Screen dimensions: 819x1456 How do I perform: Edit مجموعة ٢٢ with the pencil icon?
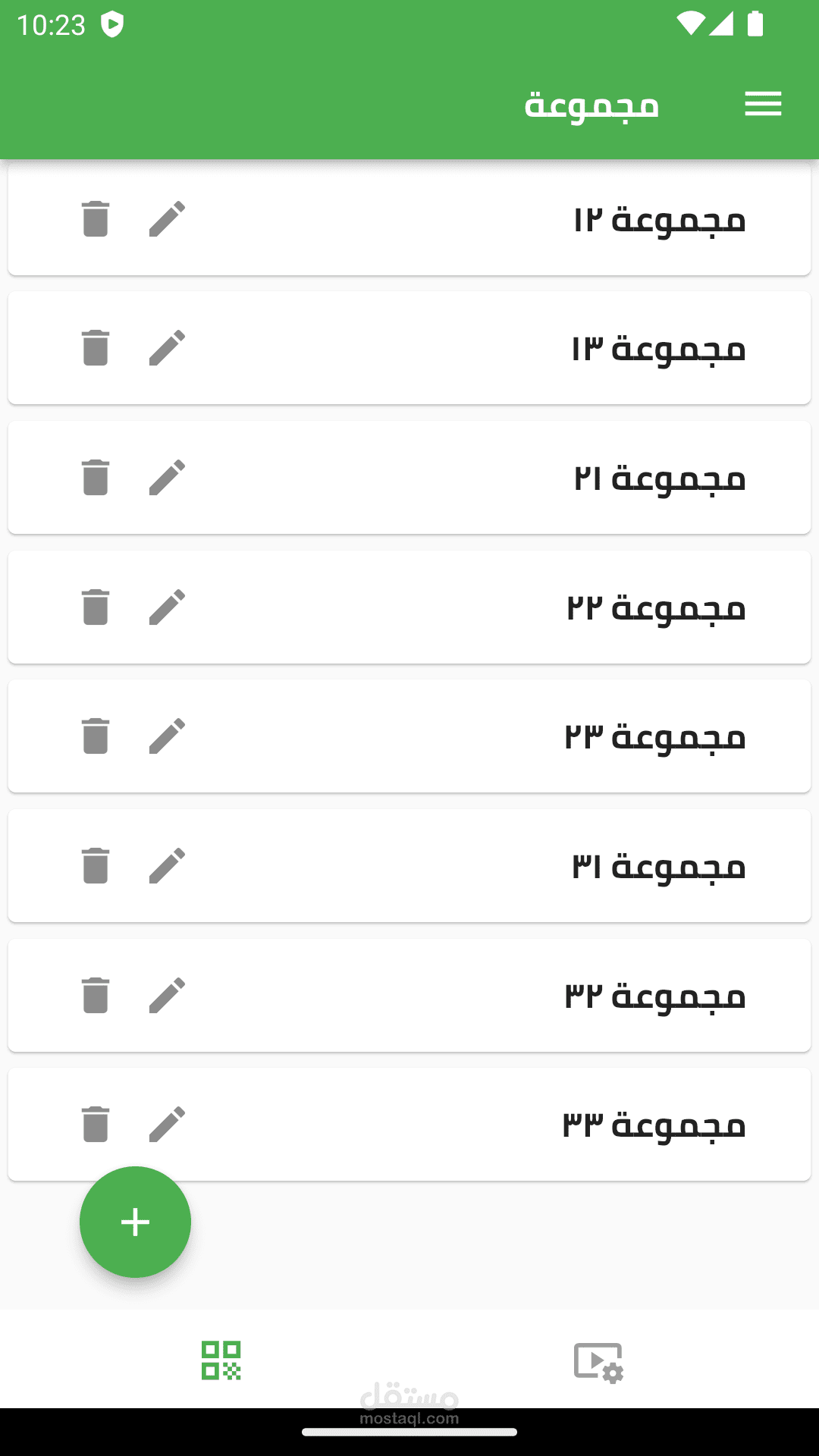coord(167,607)
